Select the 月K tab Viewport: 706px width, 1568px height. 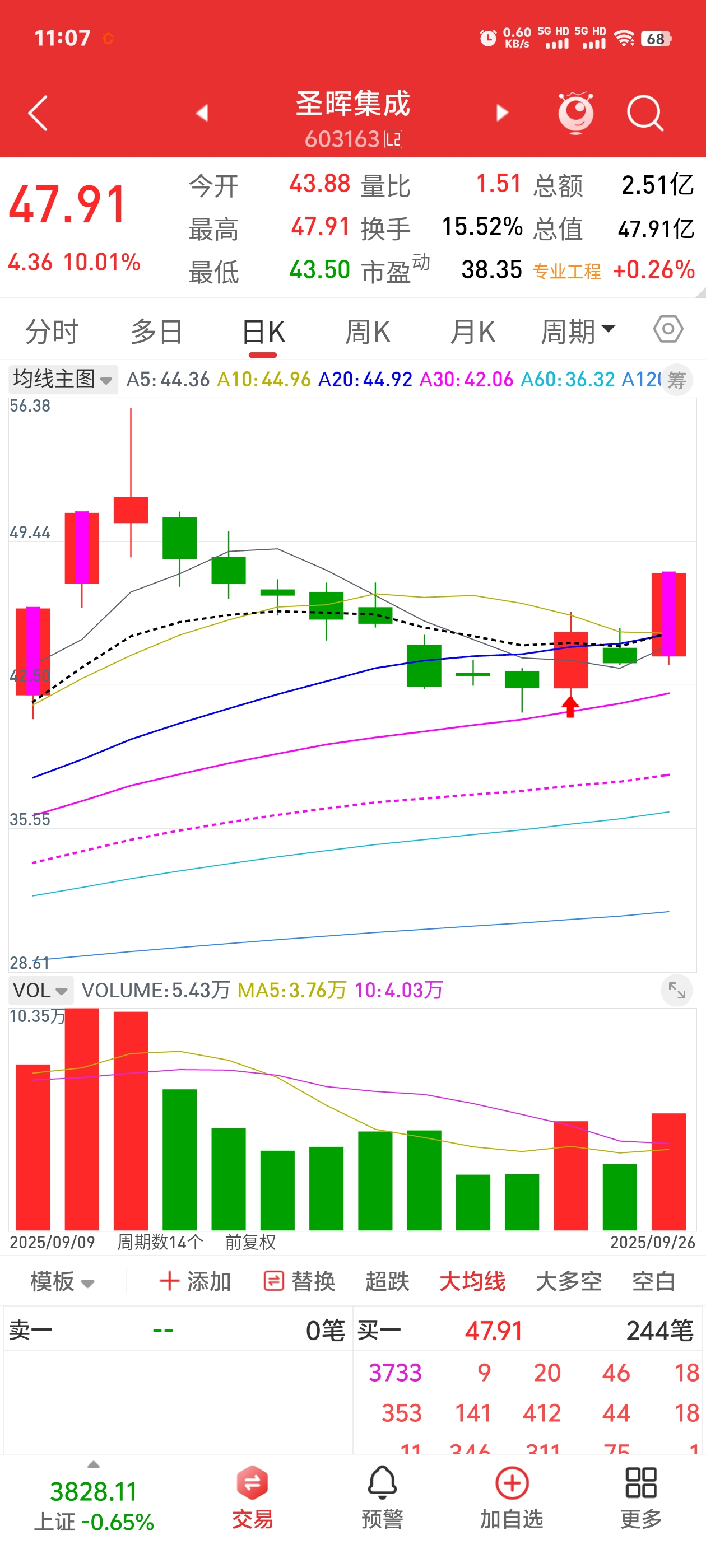(472, 332)
